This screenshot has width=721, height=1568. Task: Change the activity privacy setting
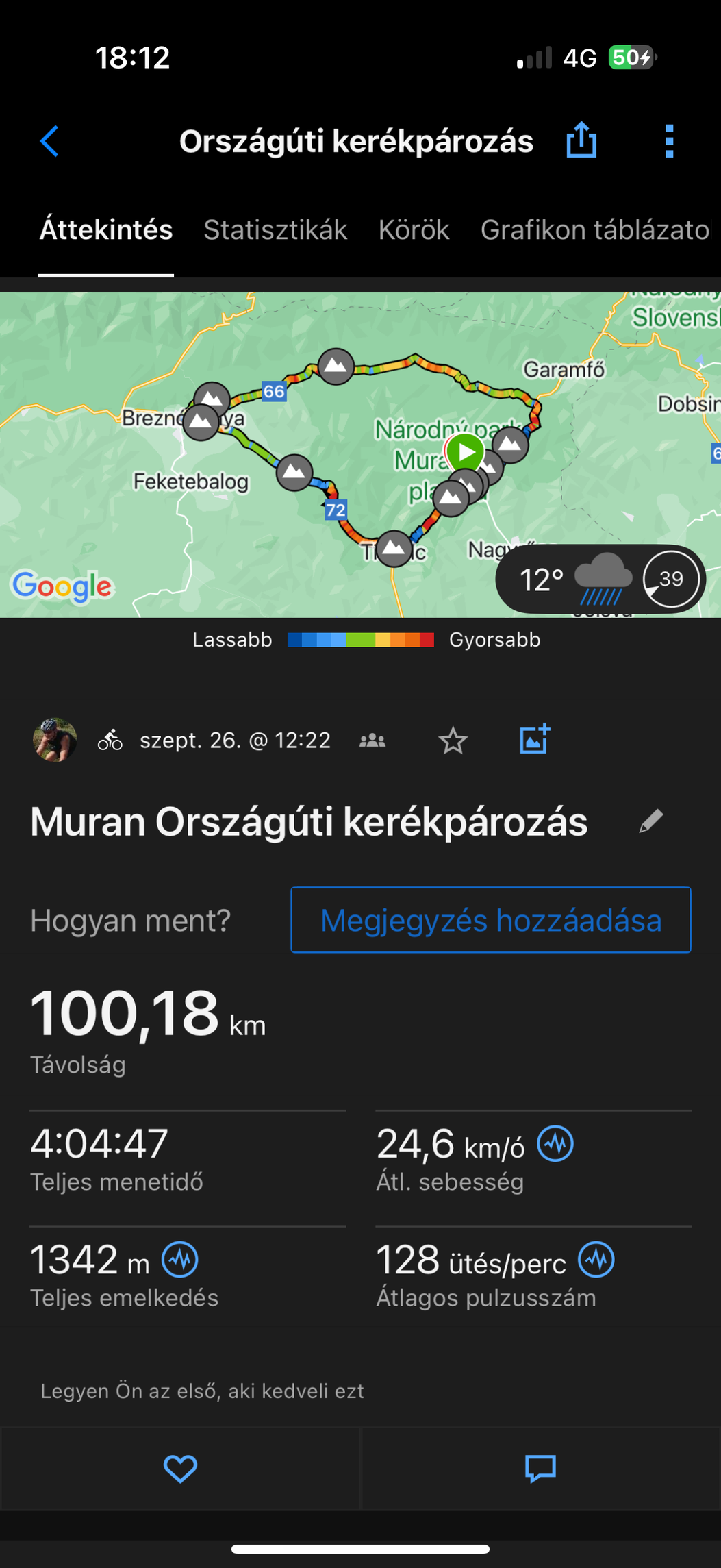(x=372, y=741)
